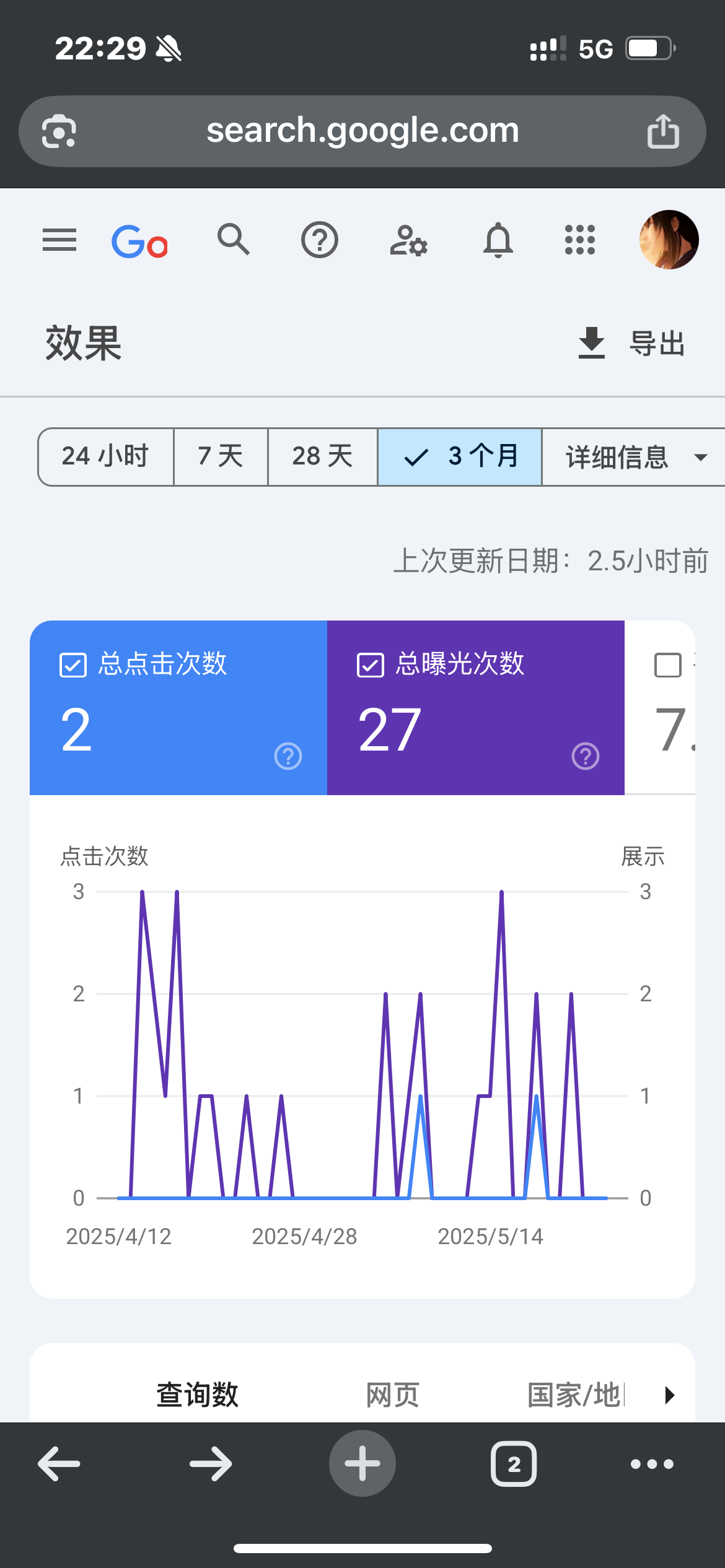This screenshot has width=725, height=1568.
Task: Tap the search magnifier icon
Action: pos(234,240)
